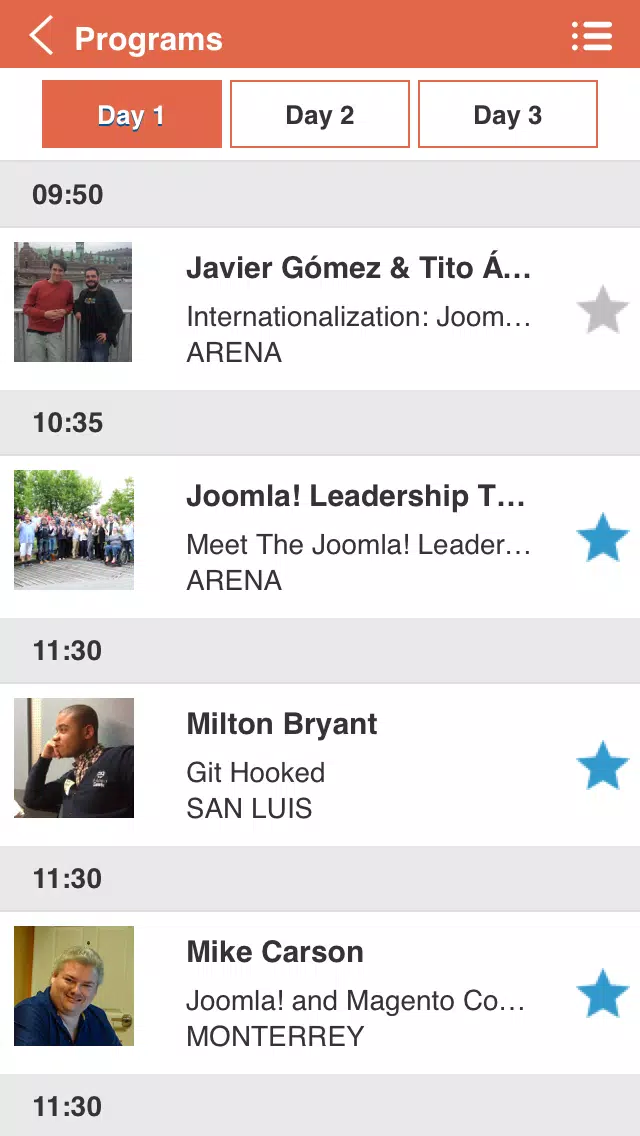The image size is (640, 1136).
Task: Favorite the Internationalization session star
Action: [x=602, y=309]
